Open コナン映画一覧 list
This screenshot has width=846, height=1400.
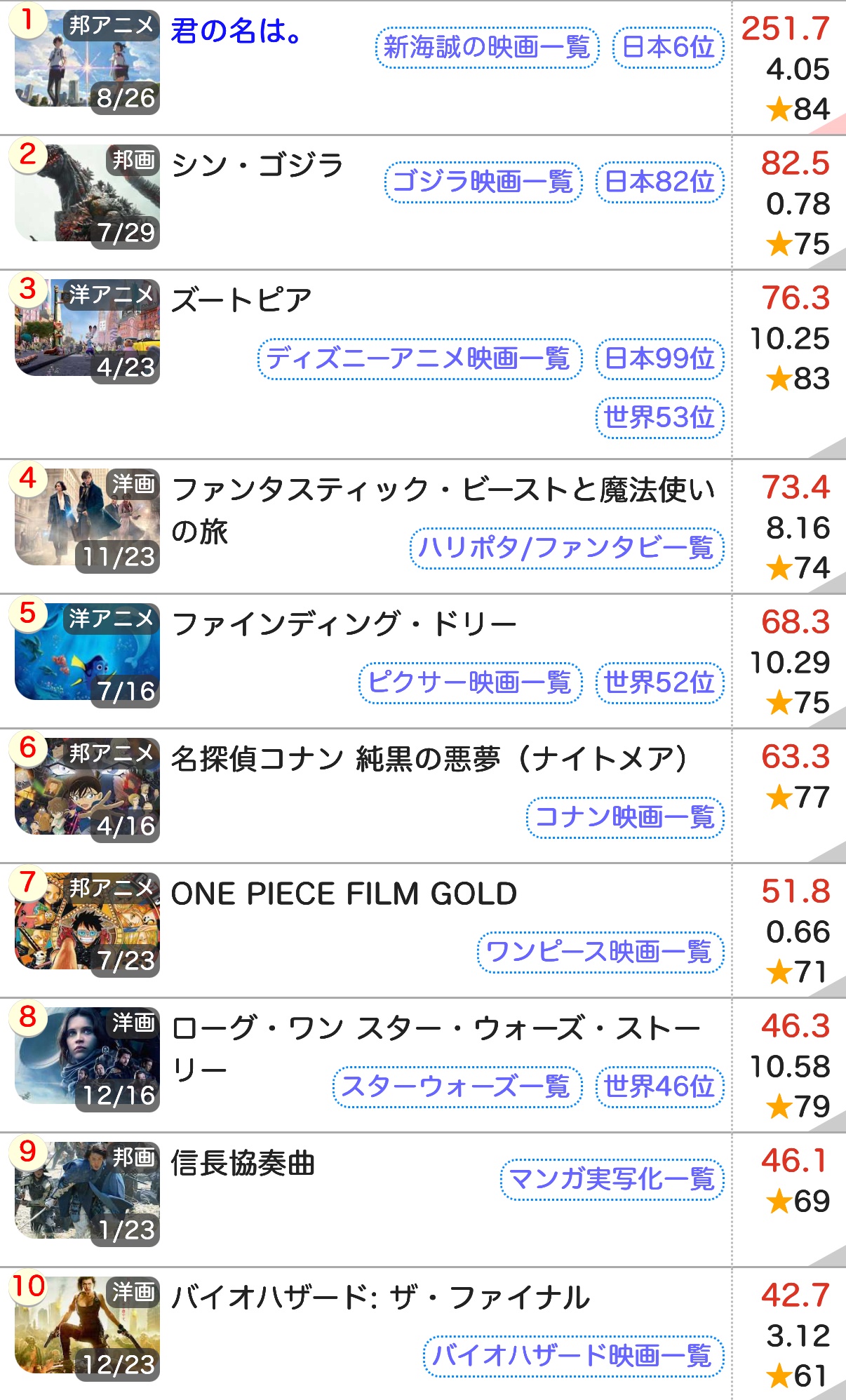click(624, 818)
